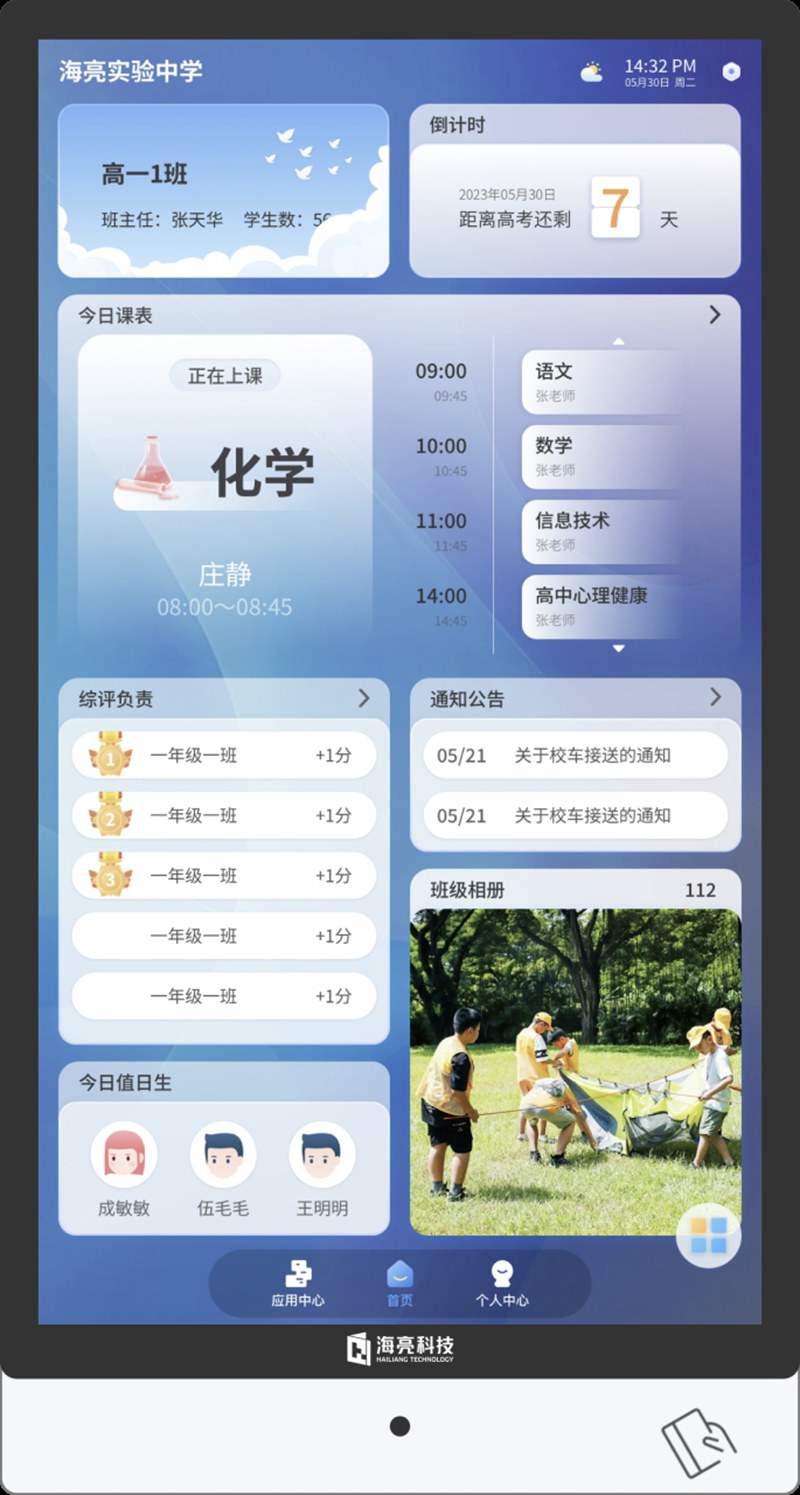This screenshot has height=1495, width=800.
Task: Tap the up arrow above the timetable list
Action: point(618,342)
